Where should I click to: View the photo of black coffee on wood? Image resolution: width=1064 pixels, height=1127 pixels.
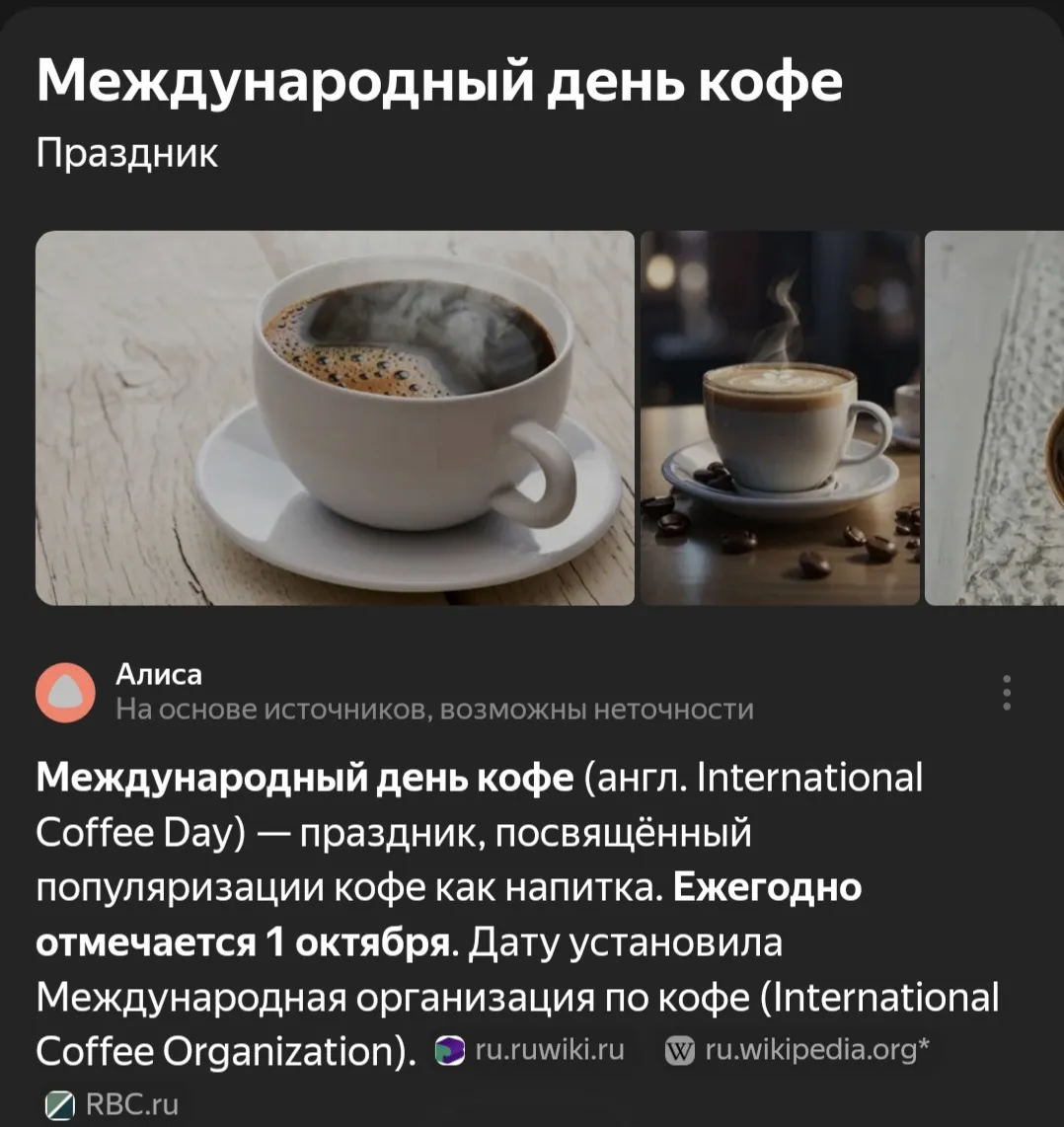pos(335,417)
